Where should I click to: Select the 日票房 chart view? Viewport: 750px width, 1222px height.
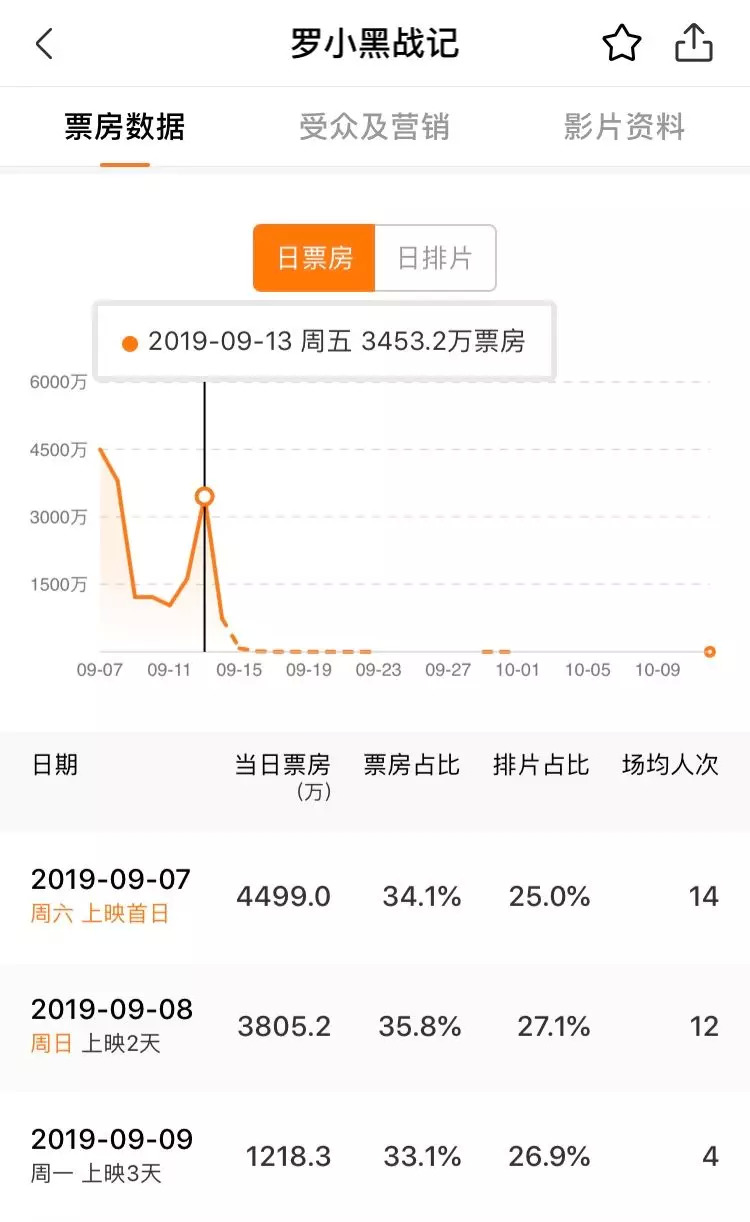point(314,258)
